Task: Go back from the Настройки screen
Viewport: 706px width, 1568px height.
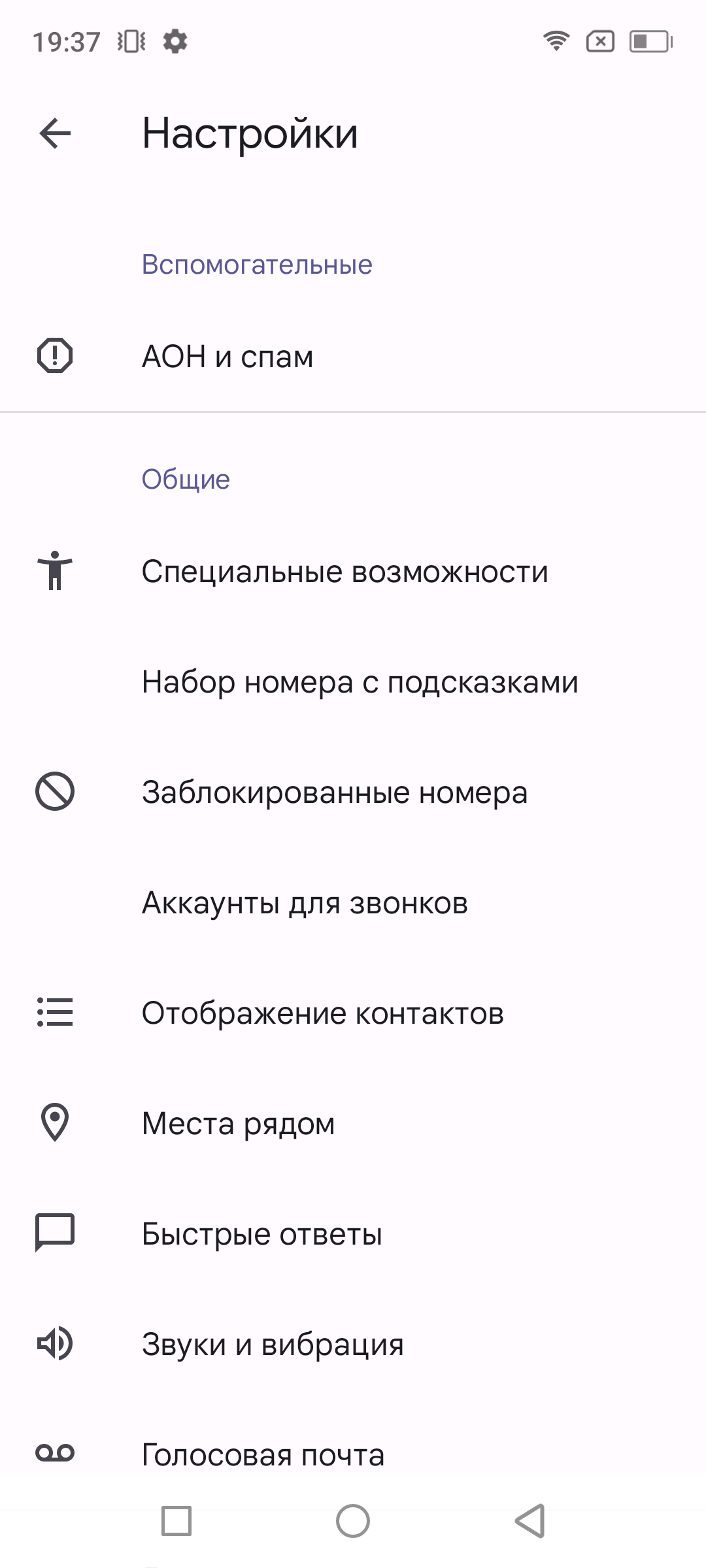Action: coord(55,134)
